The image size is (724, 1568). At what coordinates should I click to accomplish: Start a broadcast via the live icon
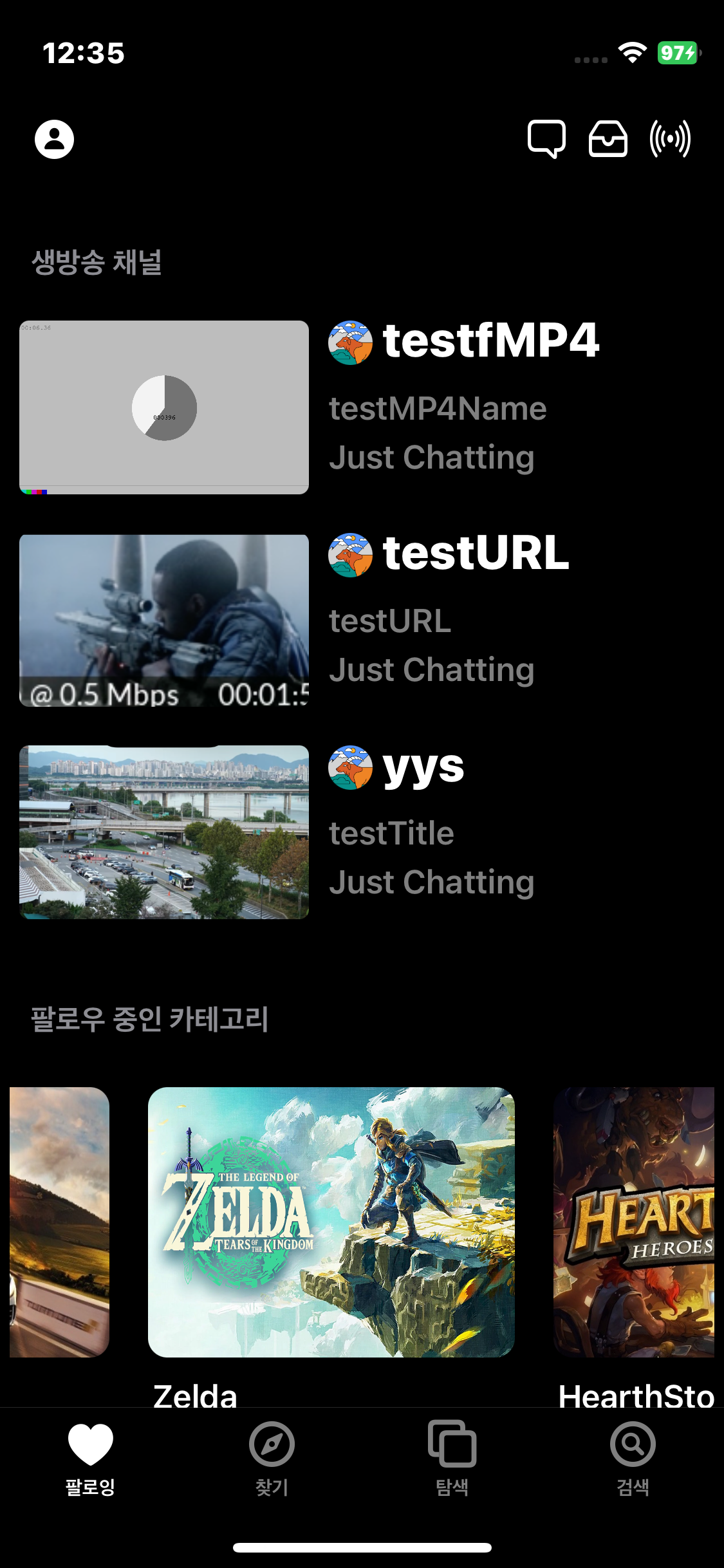[669, 138]
